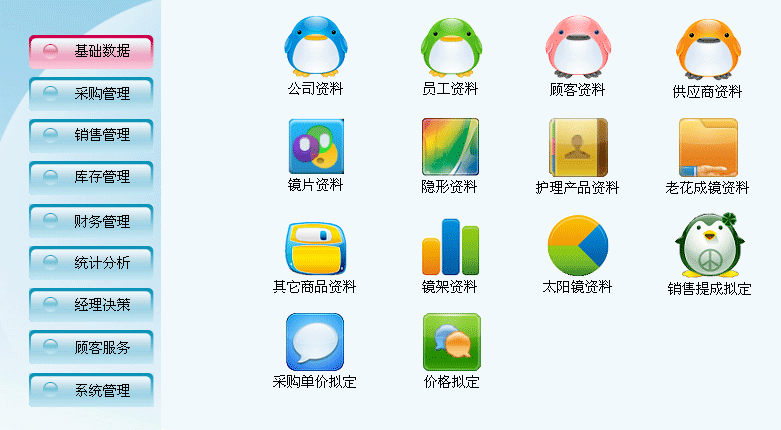Viewport: 781px width, 430px height.
Task: Open 顾客服务
Action: click(91, 347)
